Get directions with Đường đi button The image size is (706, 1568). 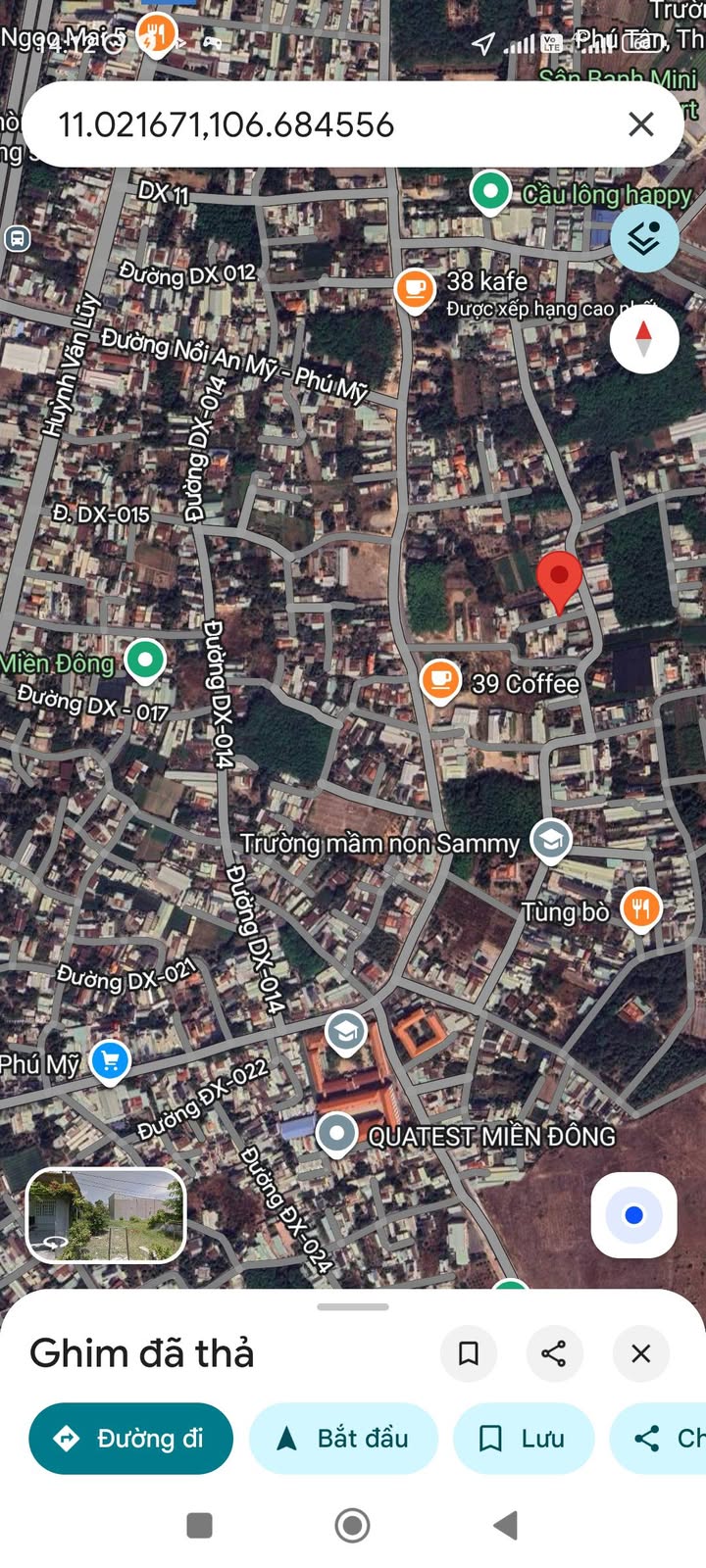click(131, 1439)
